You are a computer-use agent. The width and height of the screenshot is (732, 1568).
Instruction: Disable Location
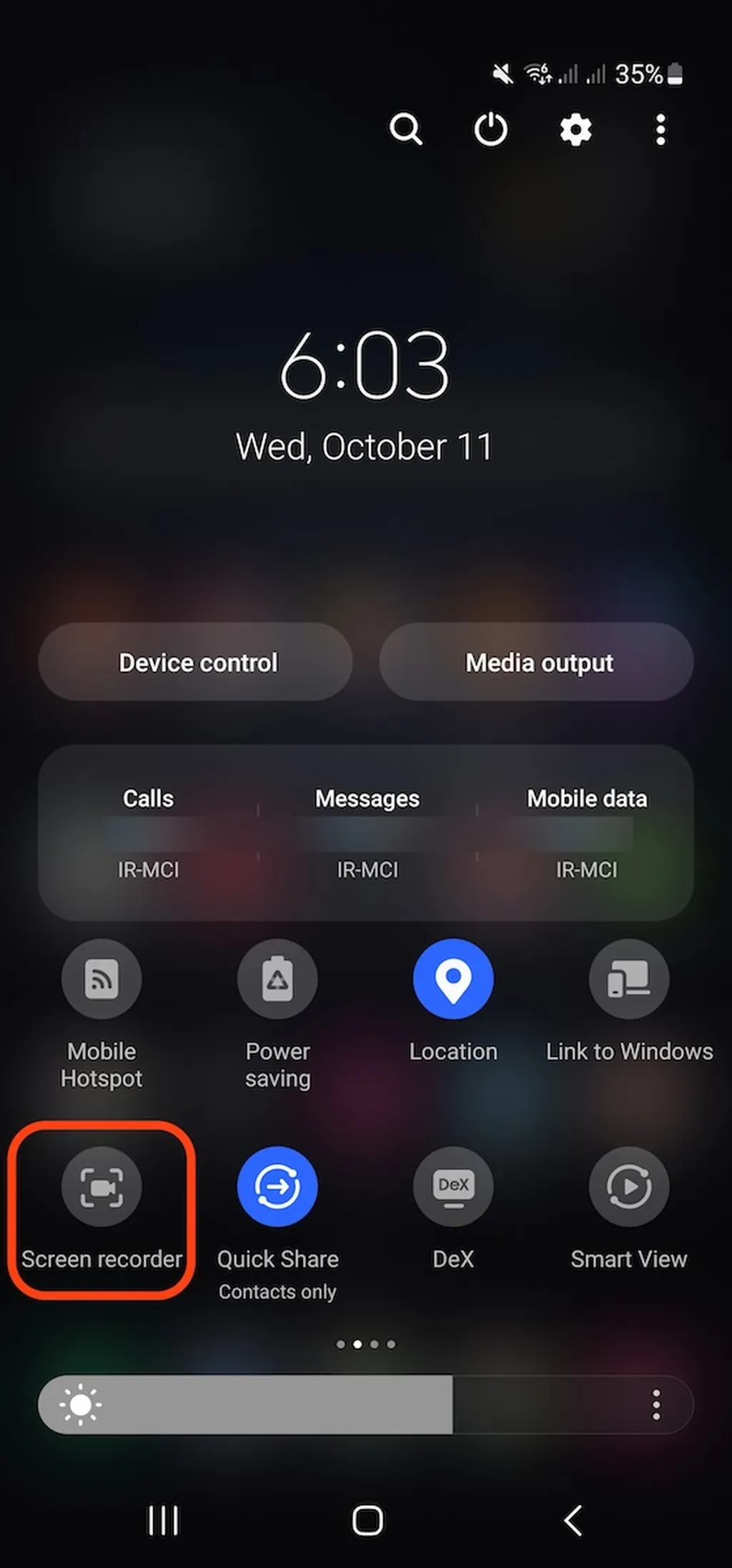pos(453,978)
